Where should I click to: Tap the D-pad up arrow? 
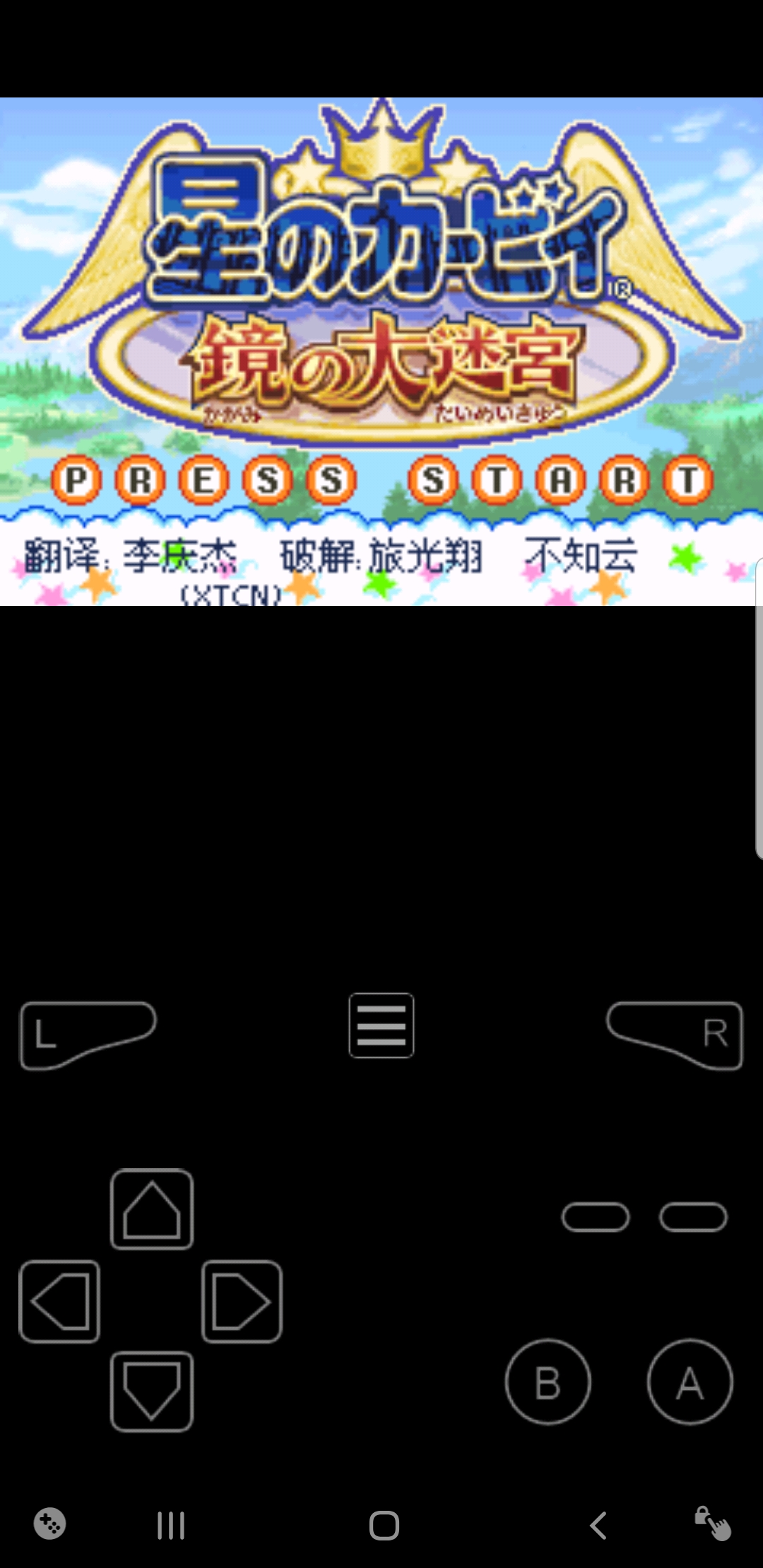[152, 1209]
